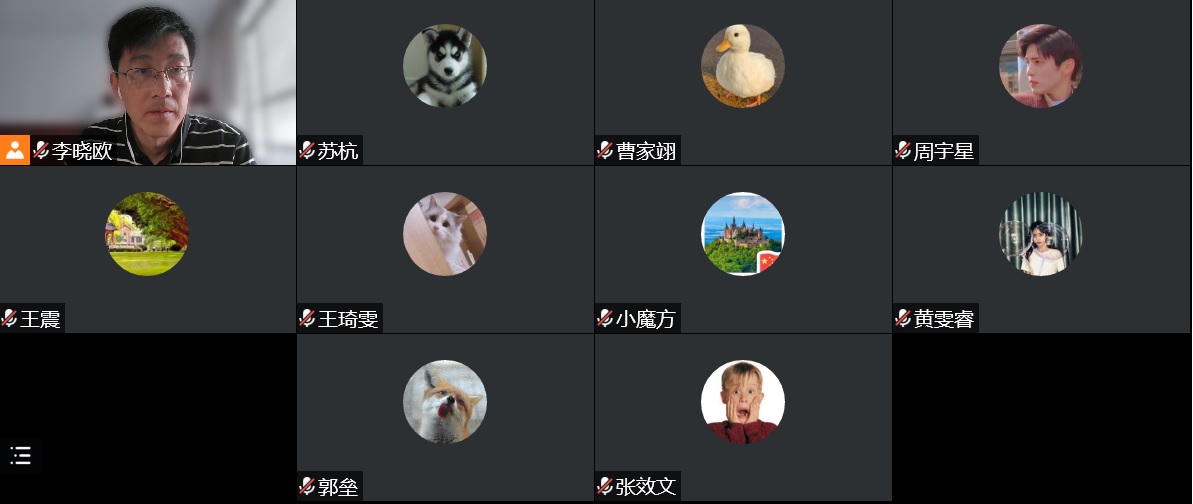Image resolution: width=1193 pixels, height=504 pixels.
Task: Select participant tile 曹家翊
Action: click(x=743, y=82)
